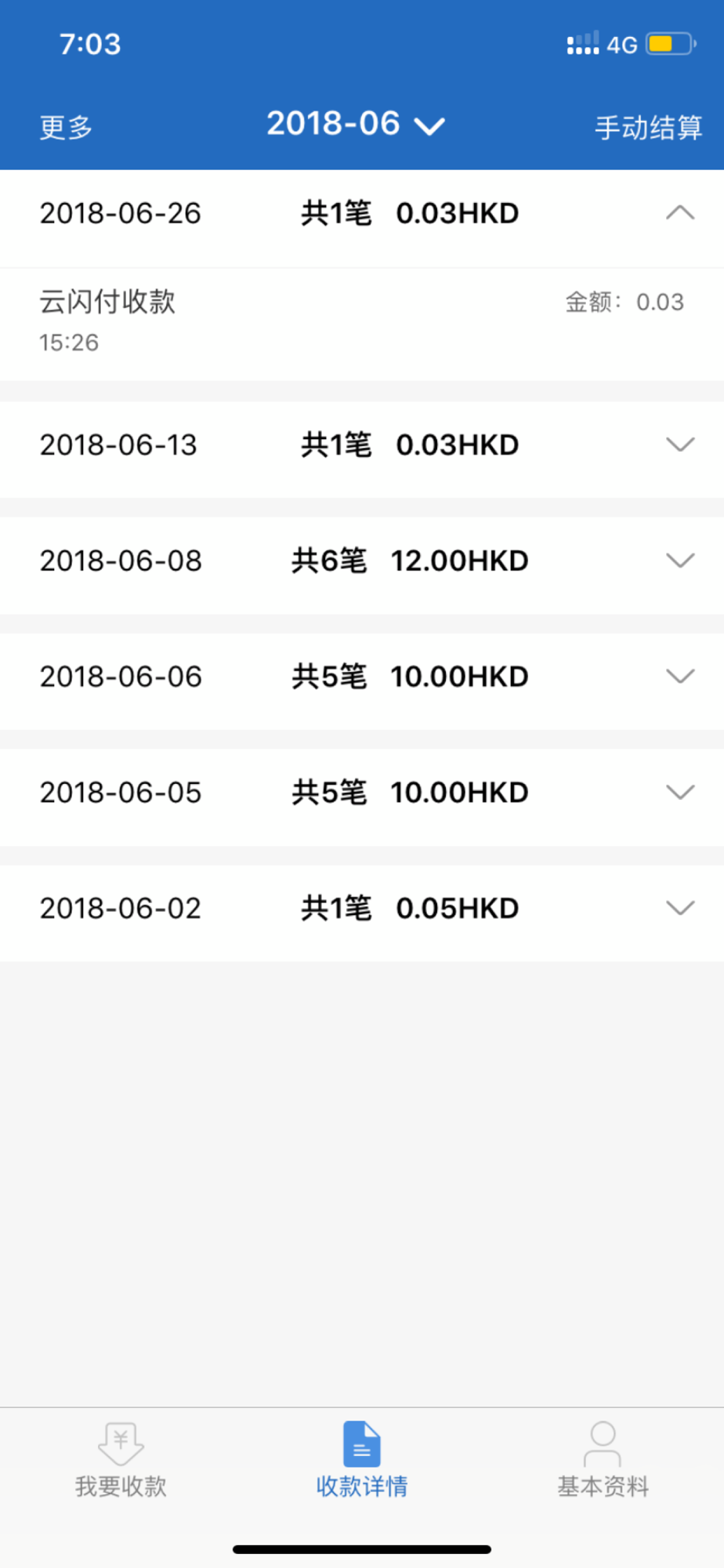Image resolution: width=724 pixels, height=1568 pixels.
Task: Open the 更多 menu
Action: click(x=66, y=127)
